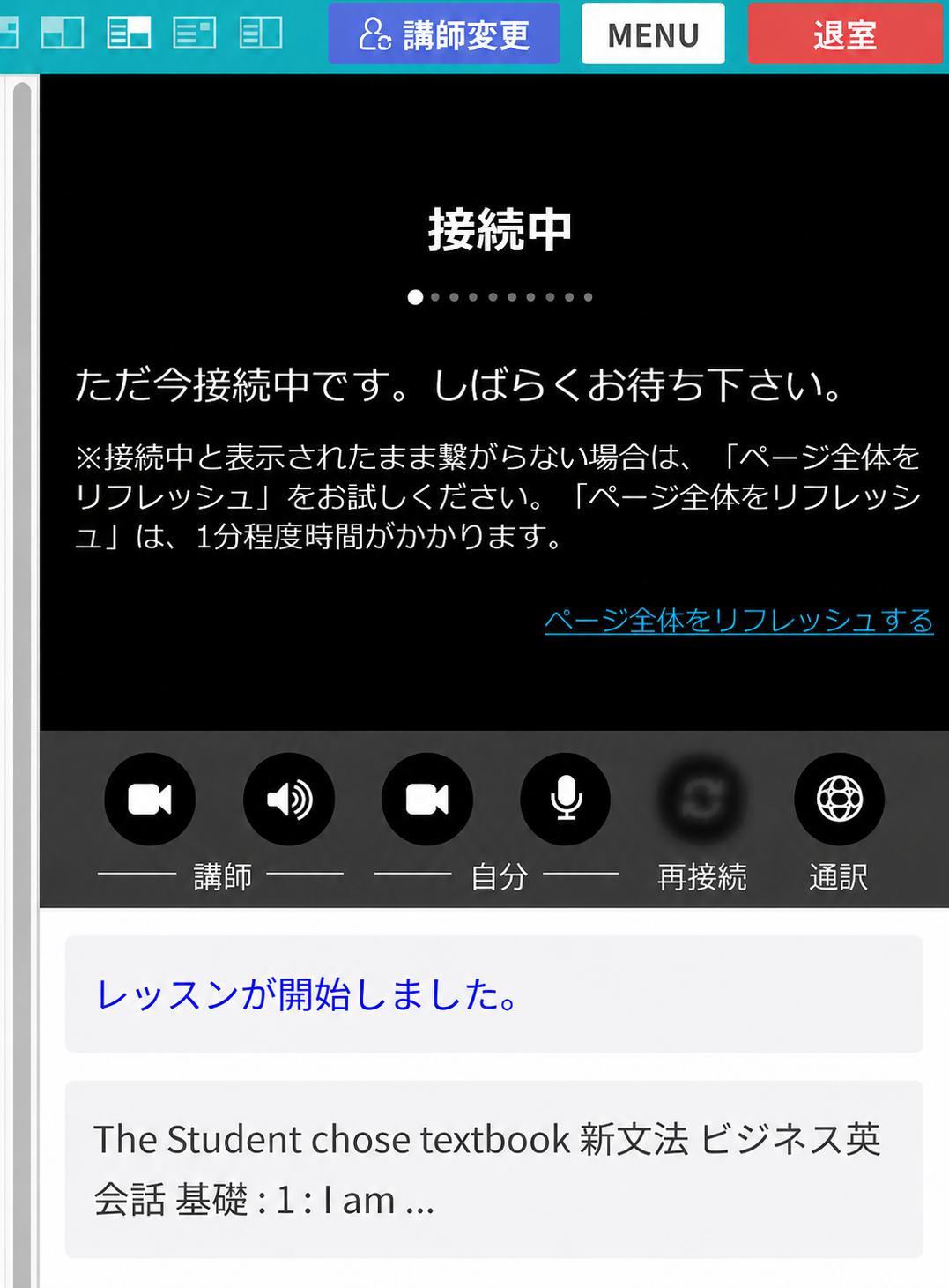Image resolution: width=949 pixels, height=1288 pixels.
Task: Tap the ページ全体をリフレッシュする link
Action: tap(739, 621)
